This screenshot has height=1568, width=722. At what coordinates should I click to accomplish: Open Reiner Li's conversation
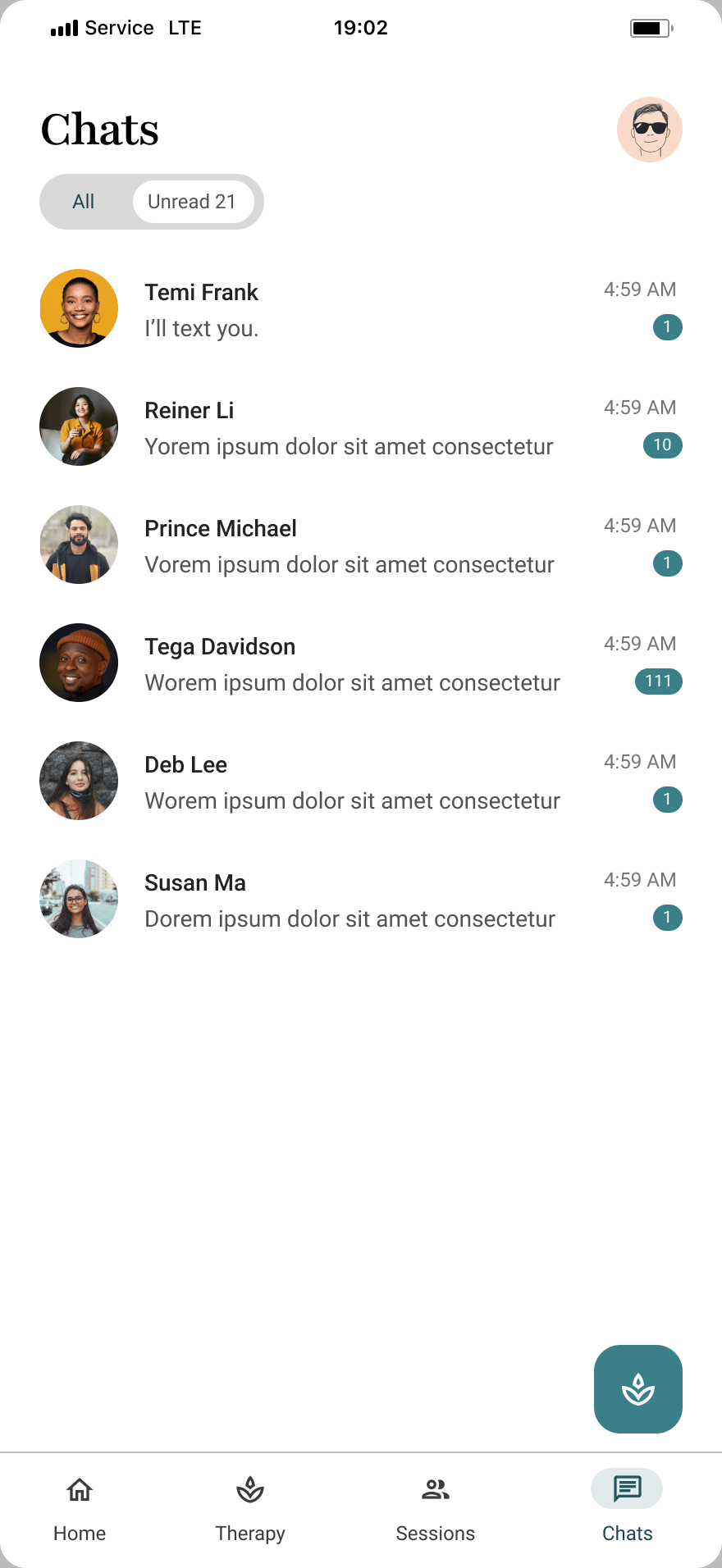pos(361,426)
